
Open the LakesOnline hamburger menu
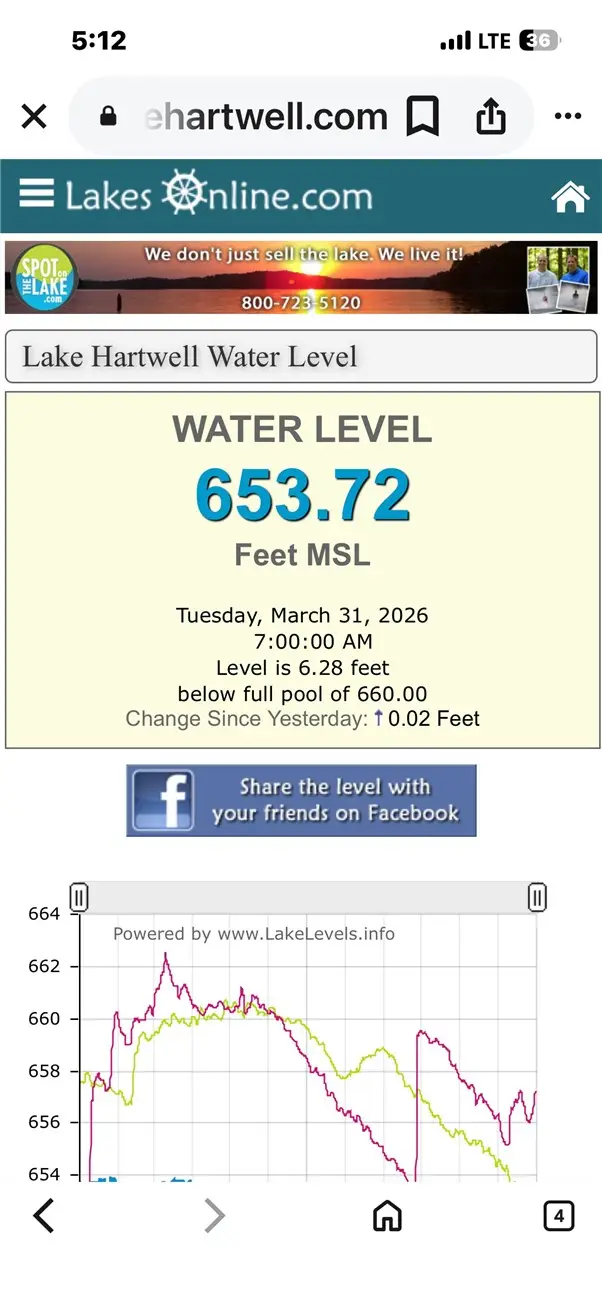click(36, 193)
